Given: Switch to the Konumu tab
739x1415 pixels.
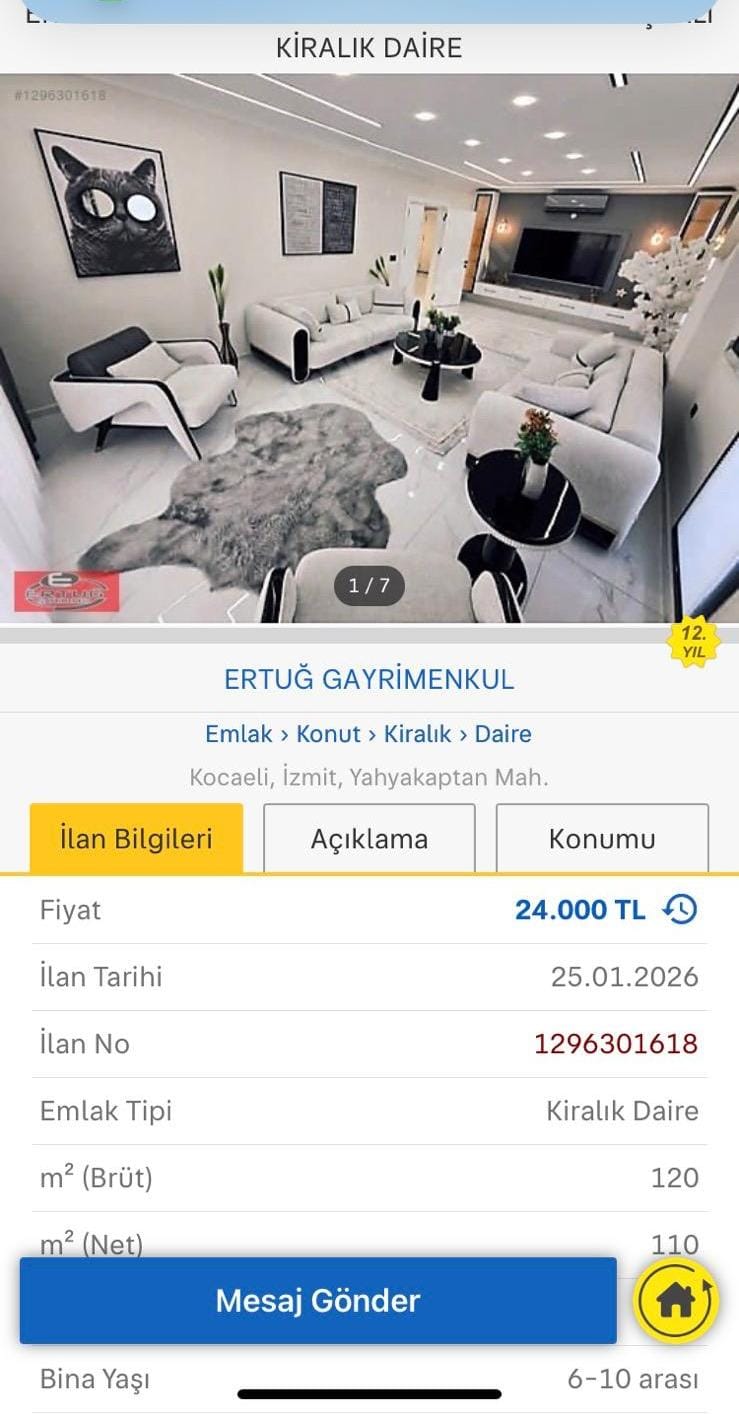Looking at the screenshot, I should pos(602,838).
